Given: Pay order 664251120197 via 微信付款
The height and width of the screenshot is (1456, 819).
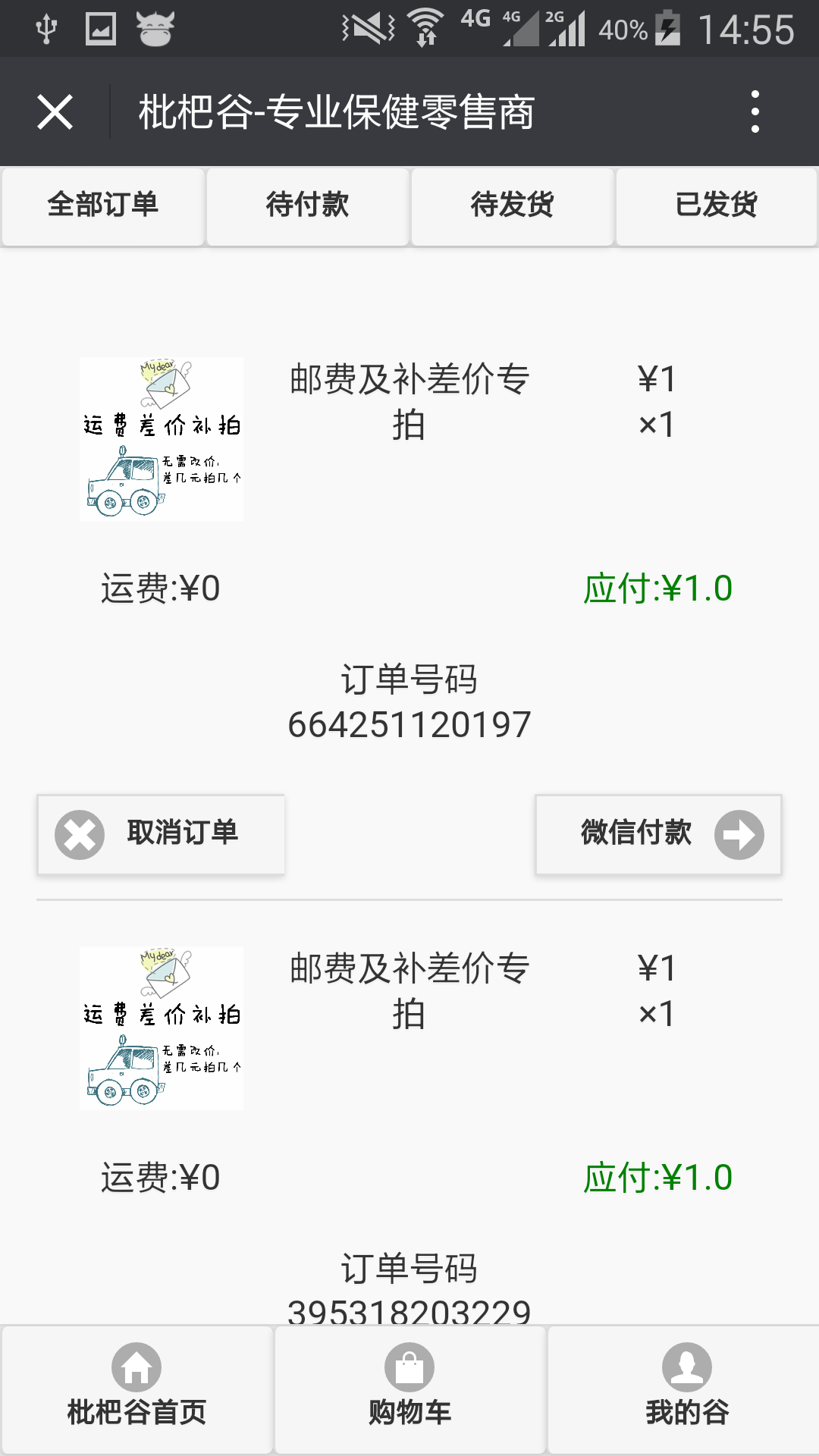Looking at the screenshot, I should pyautogui.click(x=658, y=834).
